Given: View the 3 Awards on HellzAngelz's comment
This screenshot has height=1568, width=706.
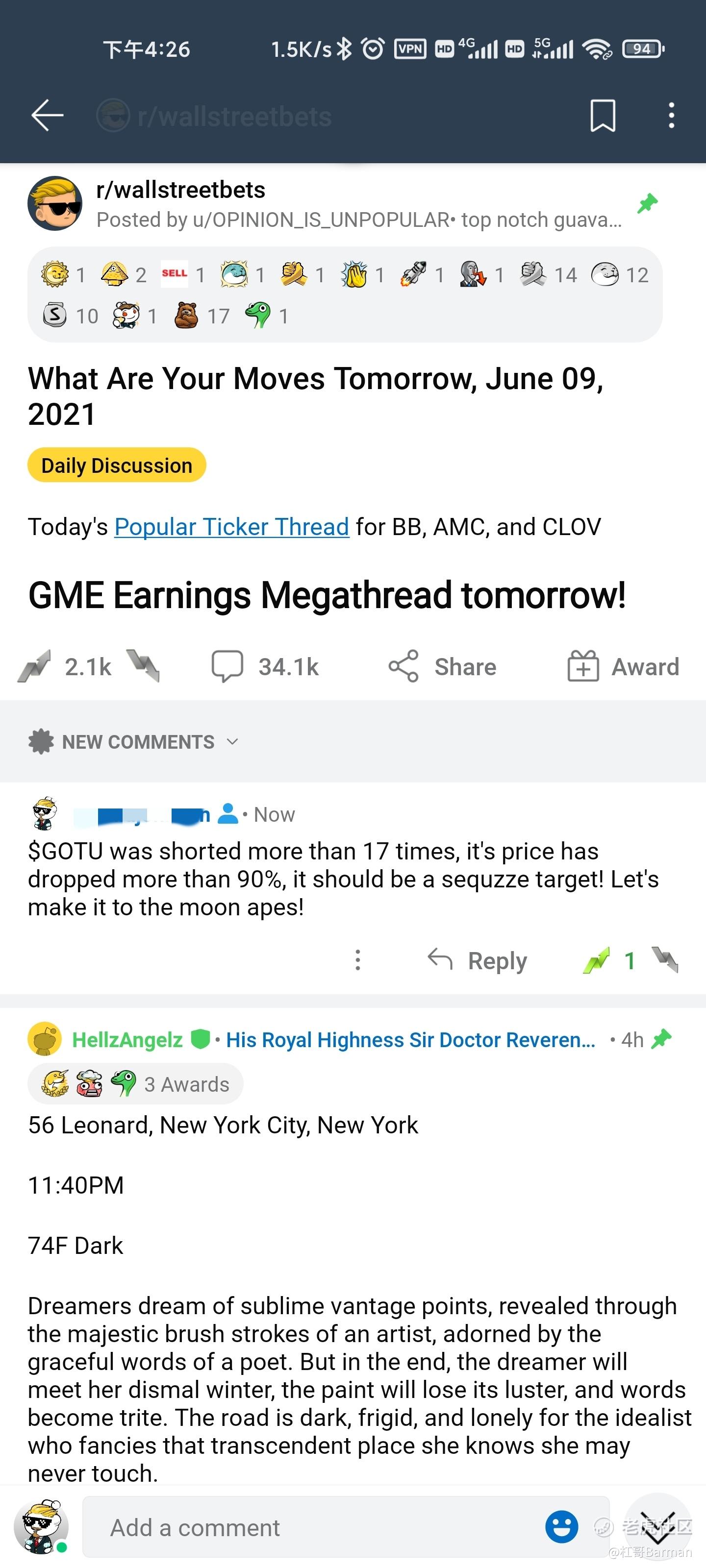Looking at the screenshot, I should [x=135, y=1084].
